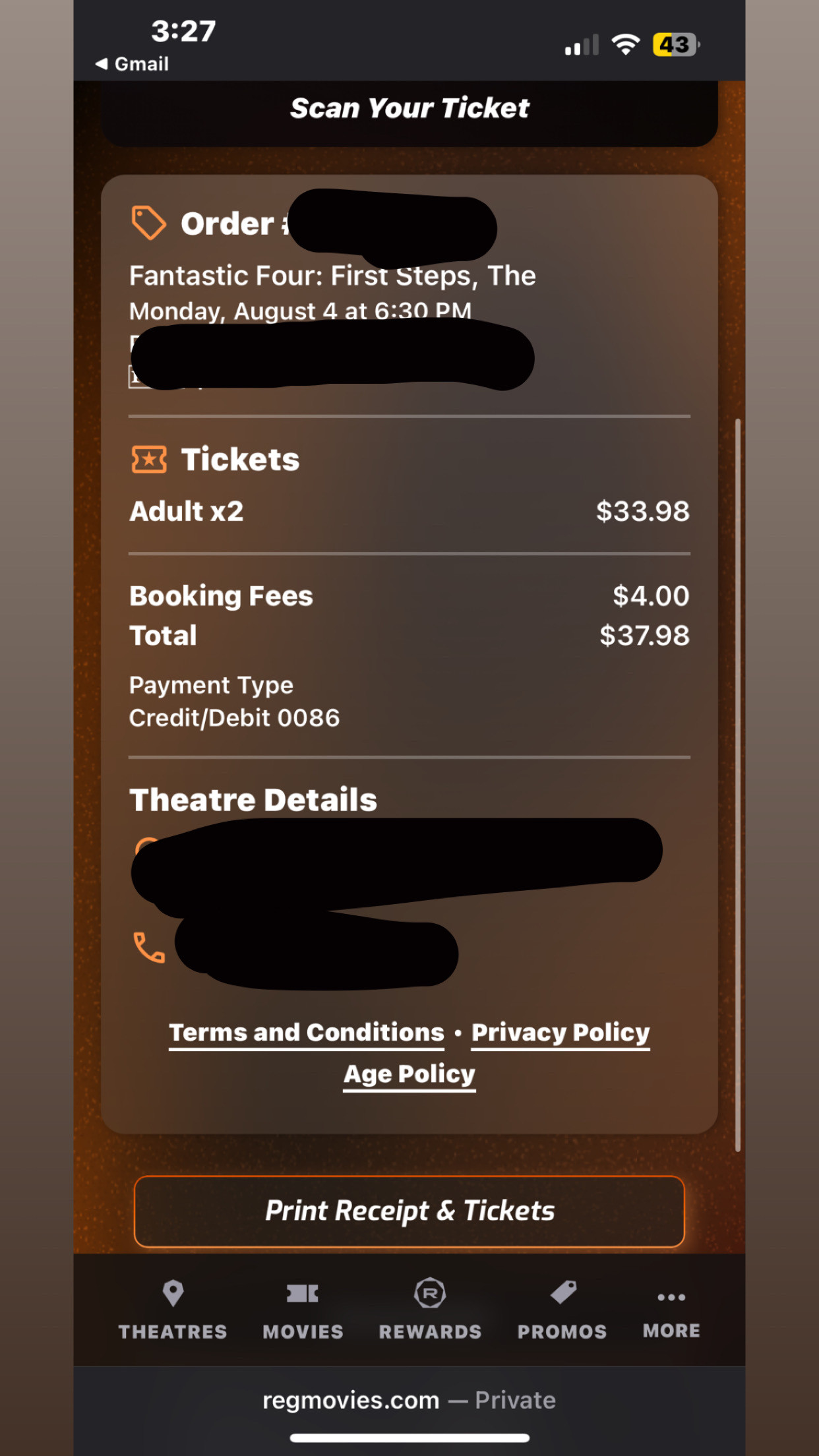
Task: Return to Gmail via the back link
Action: pos(132,64)
